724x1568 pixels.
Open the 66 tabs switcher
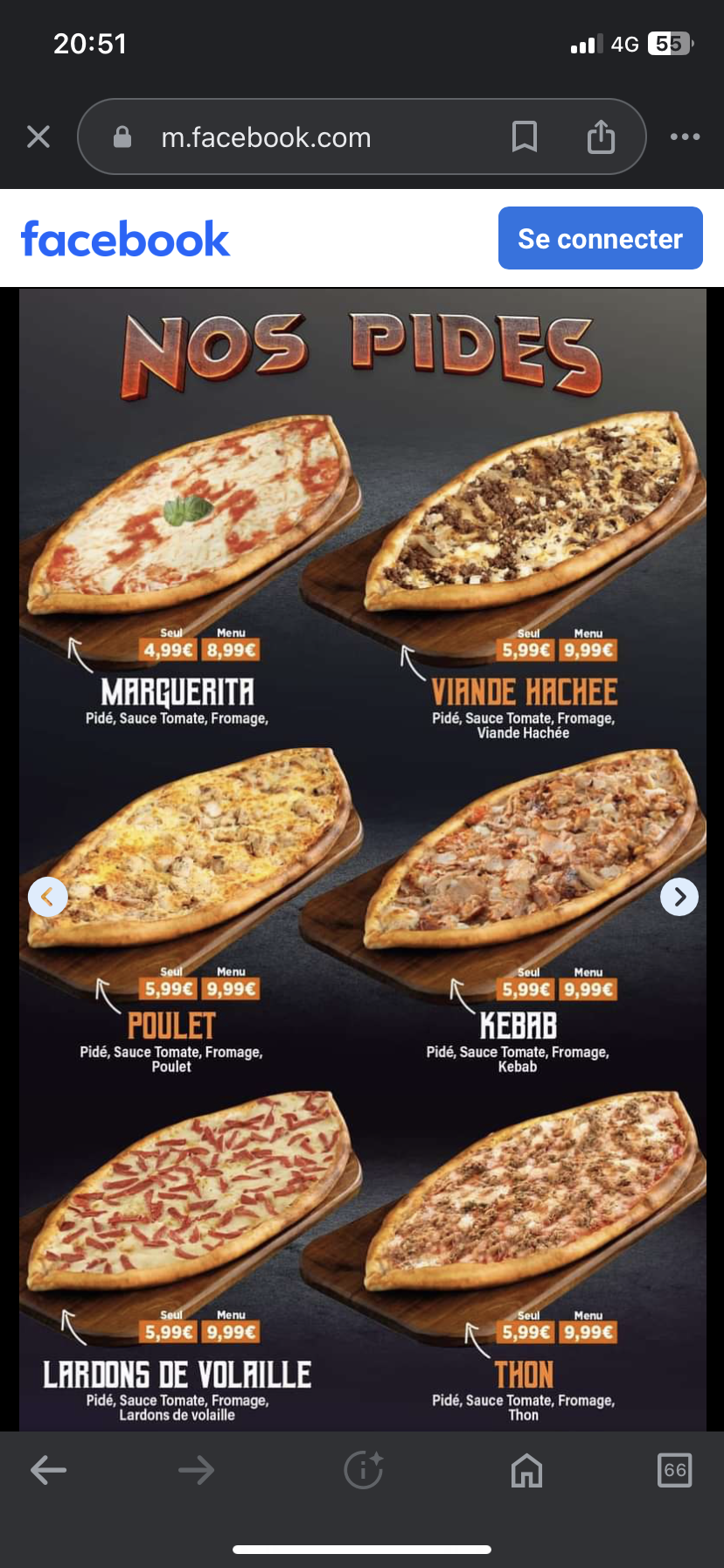coord(674,1470)
